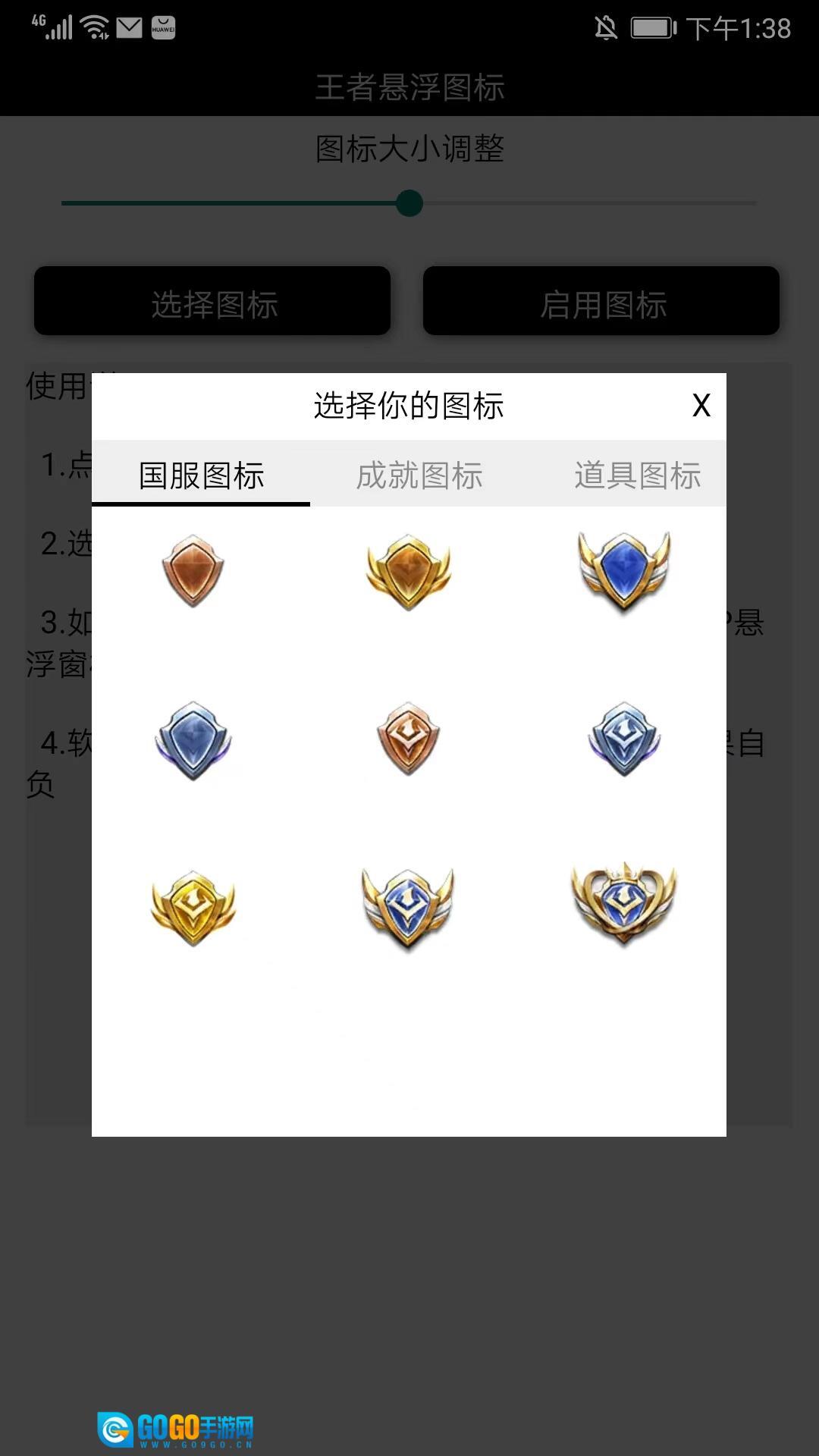Switch to the 道具图标 tab
This screenshot has height=1456, width=819.
(637, 475)
